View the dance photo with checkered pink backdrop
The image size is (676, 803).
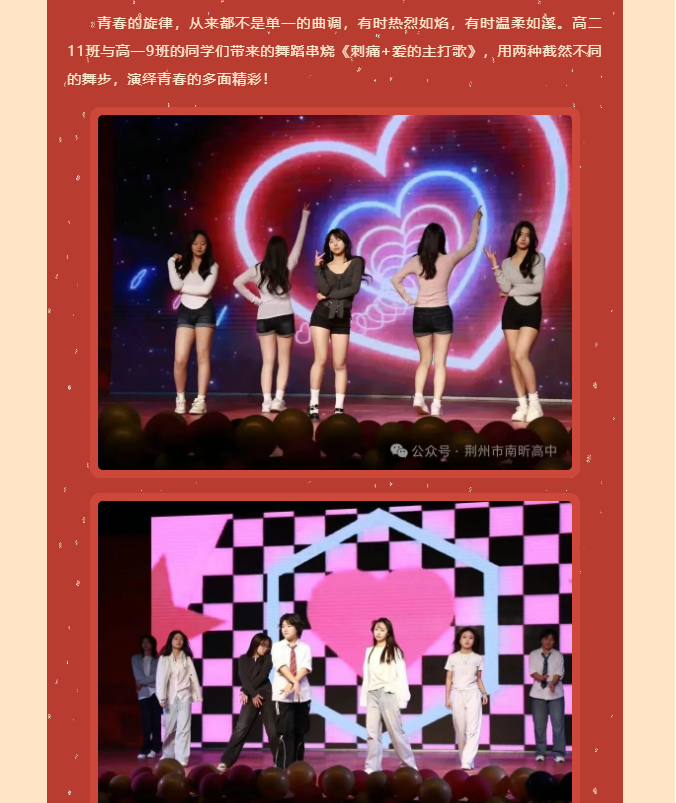(335, 650)
